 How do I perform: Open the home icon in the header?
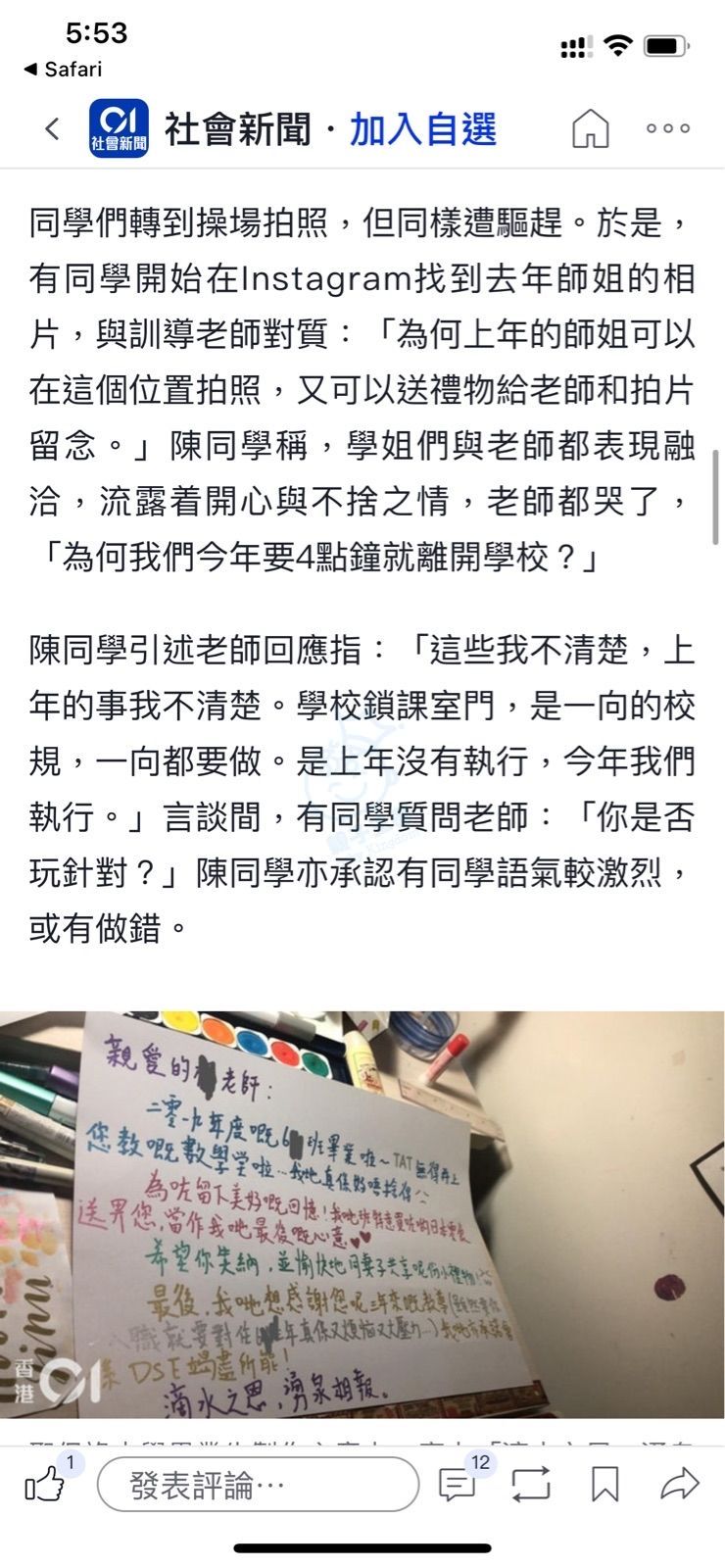pos(590,128)
